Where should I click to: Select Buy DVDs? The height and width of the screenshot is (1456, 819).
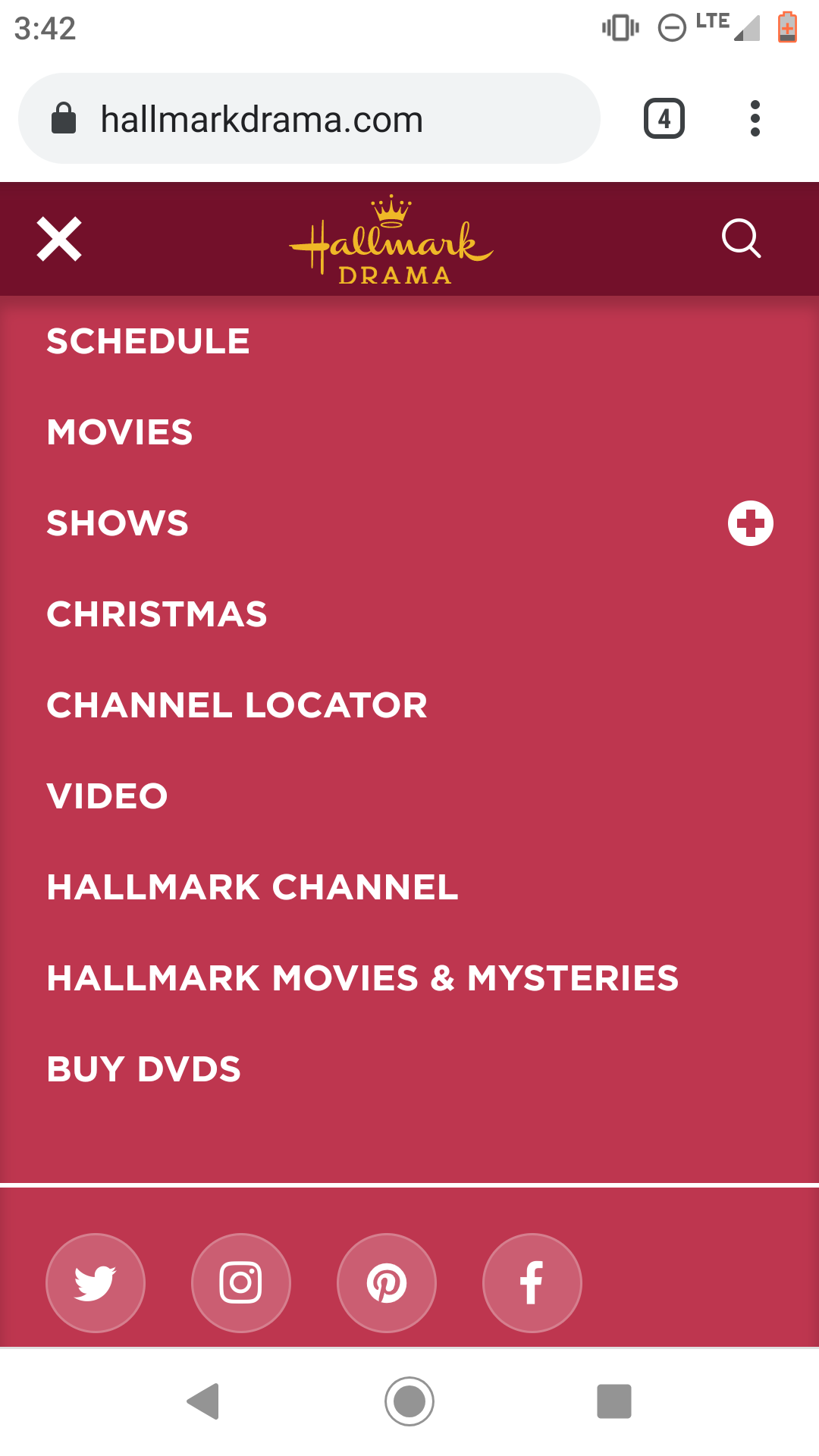point(143,1069)
